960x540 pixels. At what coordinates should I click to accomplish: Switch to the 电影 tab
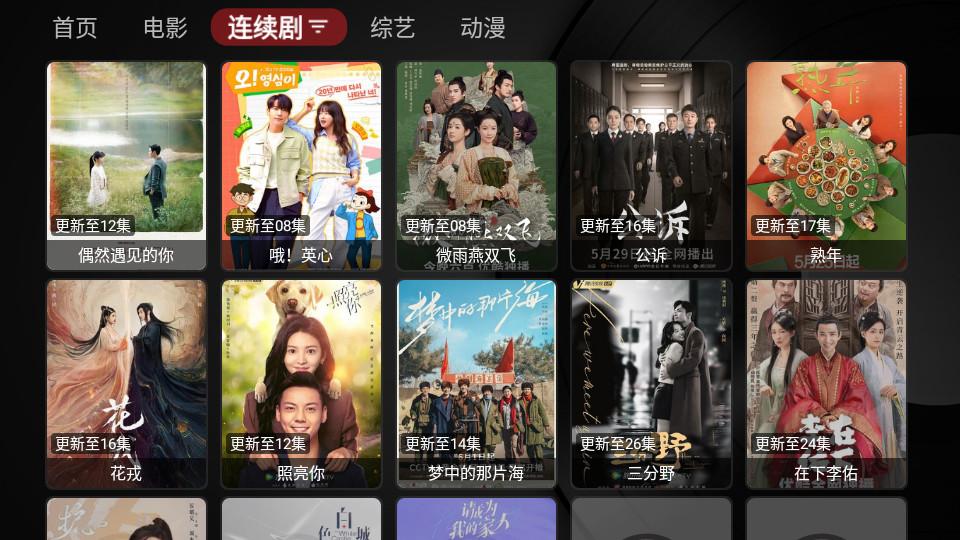click(165, 27)
